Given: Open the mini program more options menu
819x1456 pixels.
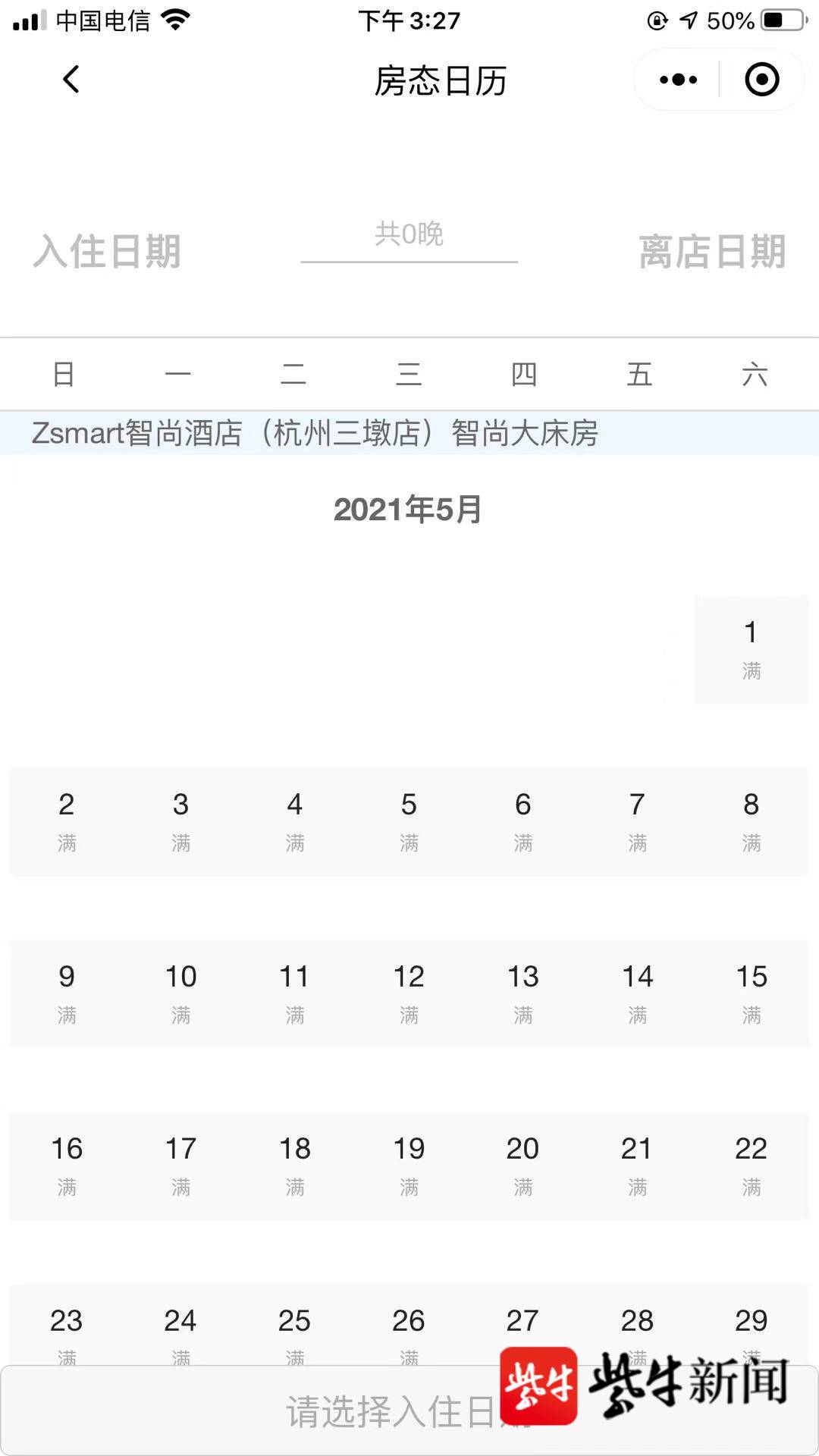Looking at the screenshot, I should pos(678,80).
